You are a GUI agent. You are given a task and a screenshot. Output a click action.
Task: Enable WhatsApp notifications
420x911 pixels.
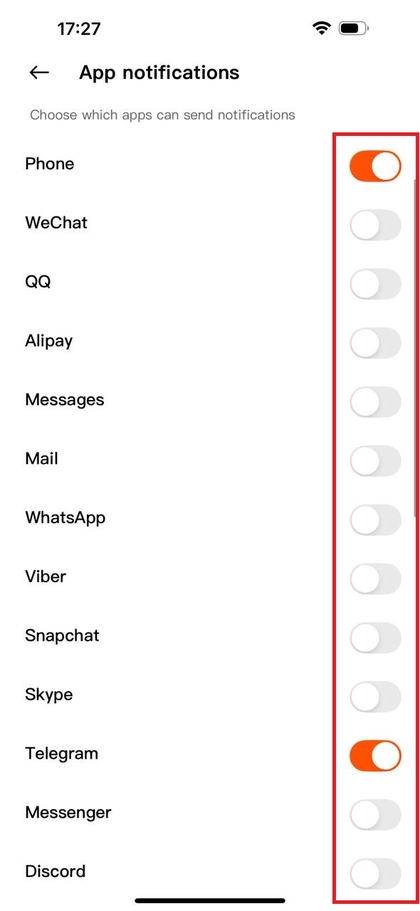(375, 520)
